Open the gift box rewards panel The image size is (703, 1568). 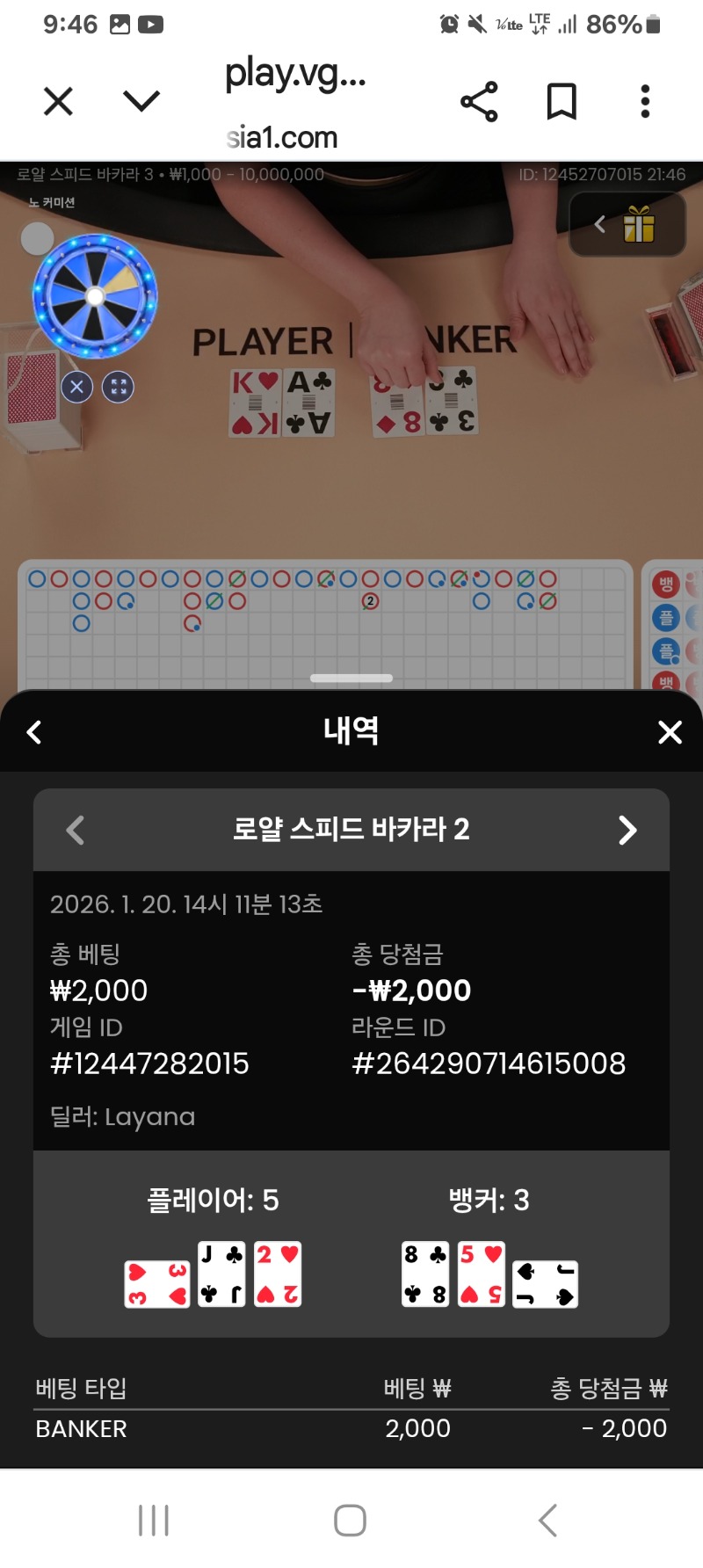(638, 225)
